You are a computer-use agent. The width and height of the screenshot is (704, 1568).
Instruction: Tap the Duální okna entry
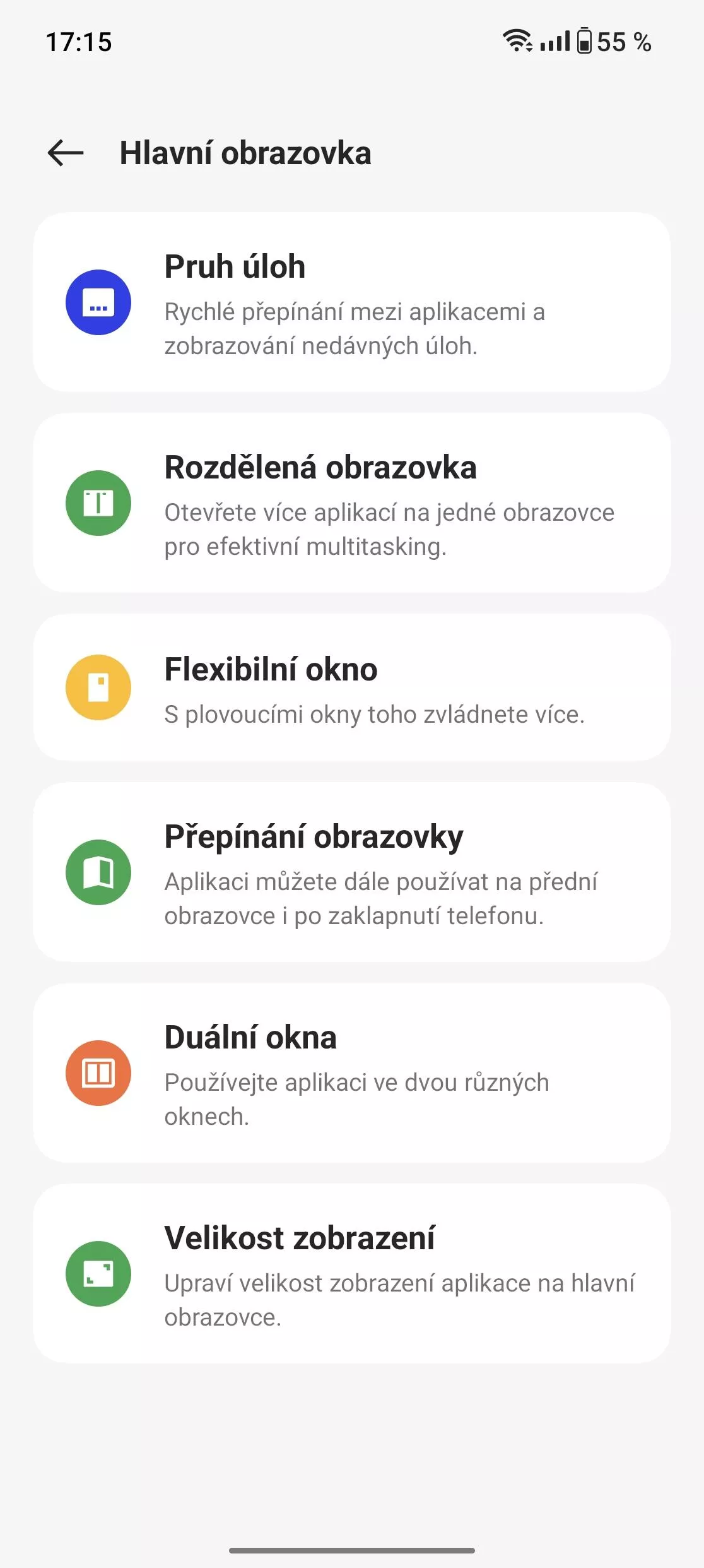point(352,1073)
